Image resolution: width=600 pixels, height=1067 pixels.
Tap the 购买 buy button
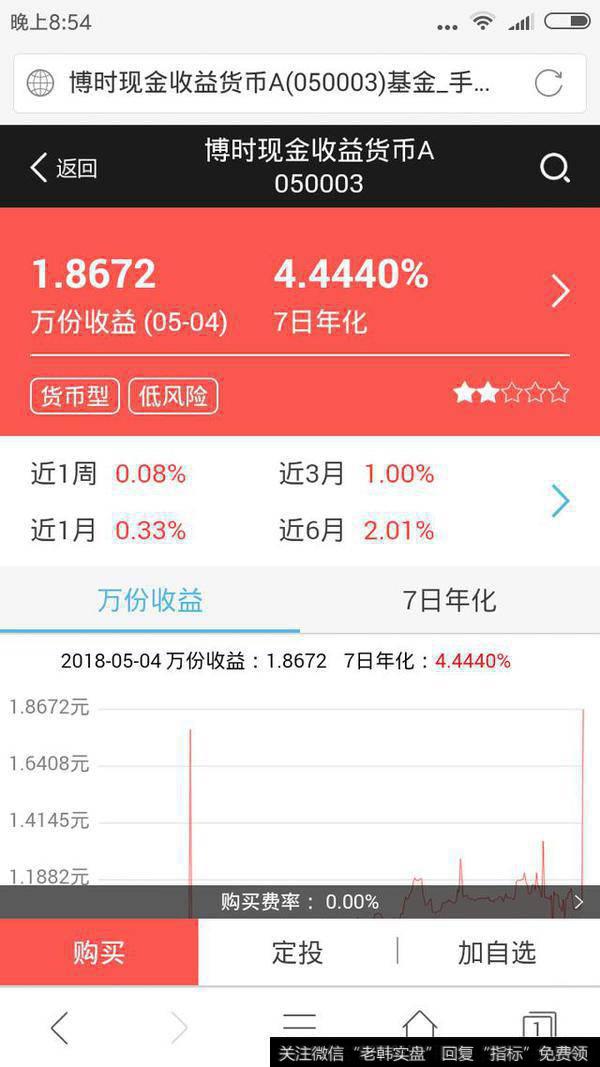99,952
